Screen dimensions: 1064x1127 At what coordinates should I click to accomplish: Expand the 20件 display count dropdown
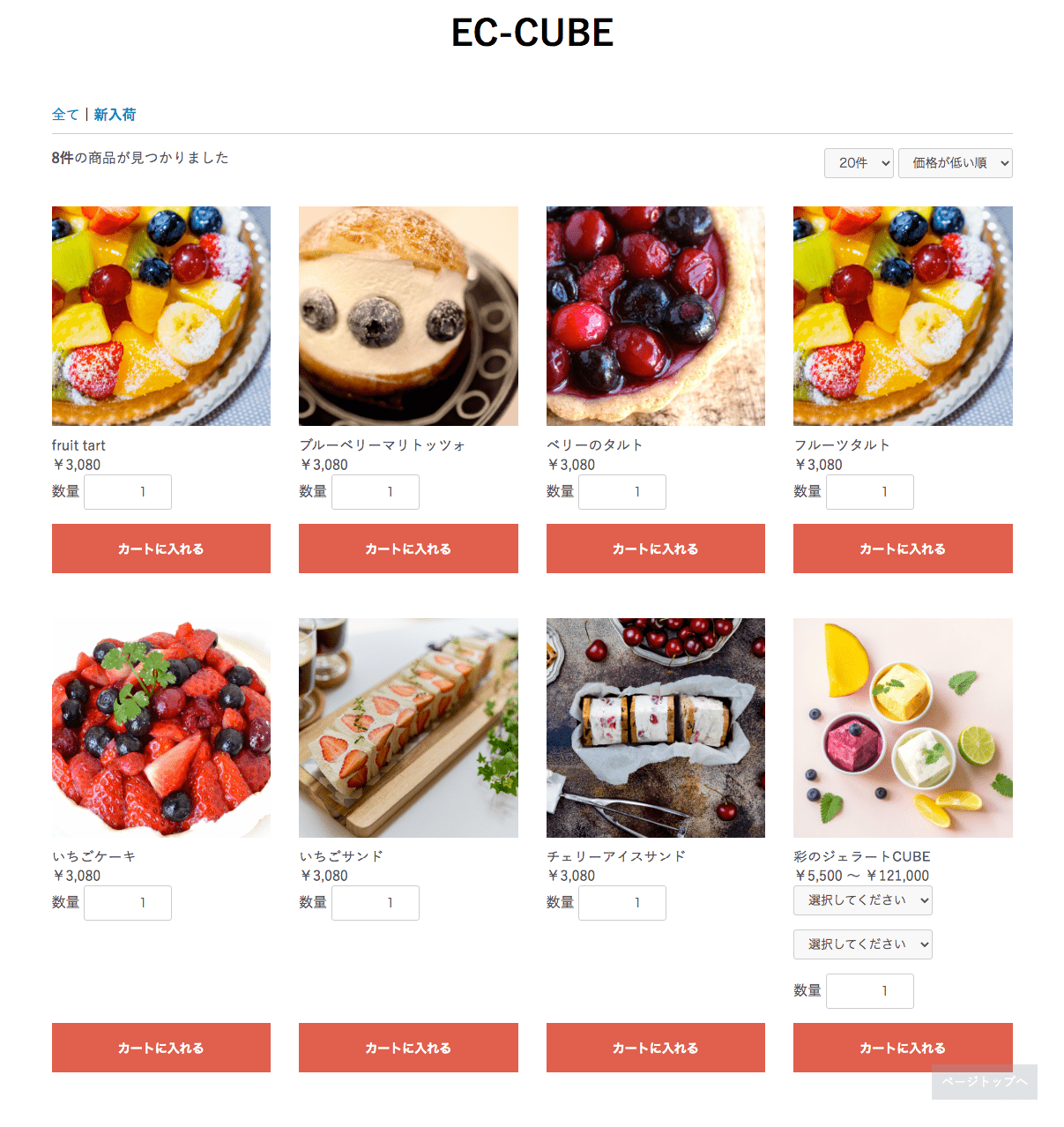[x=859, y=163]
